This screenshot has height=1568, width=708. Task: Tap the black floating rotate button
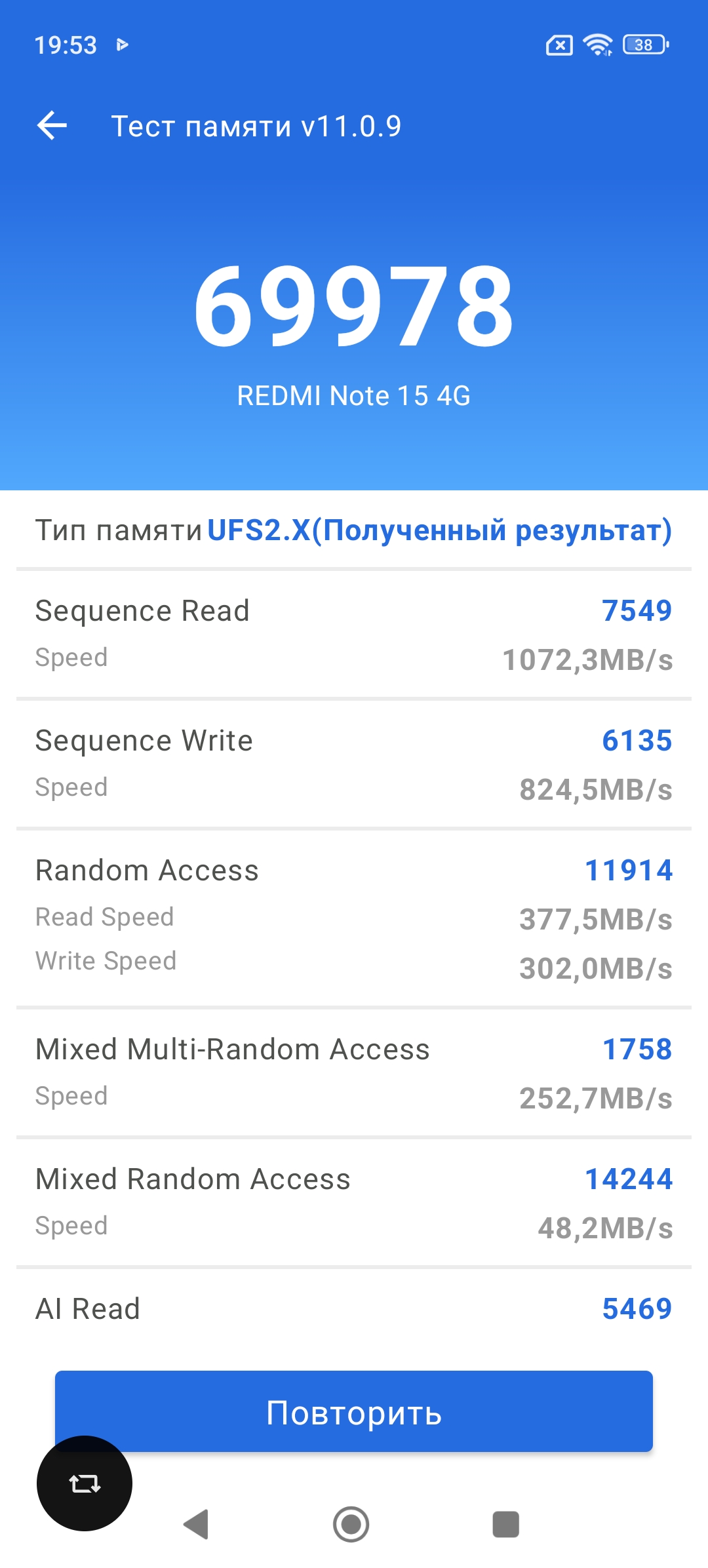pos(85,1483)
